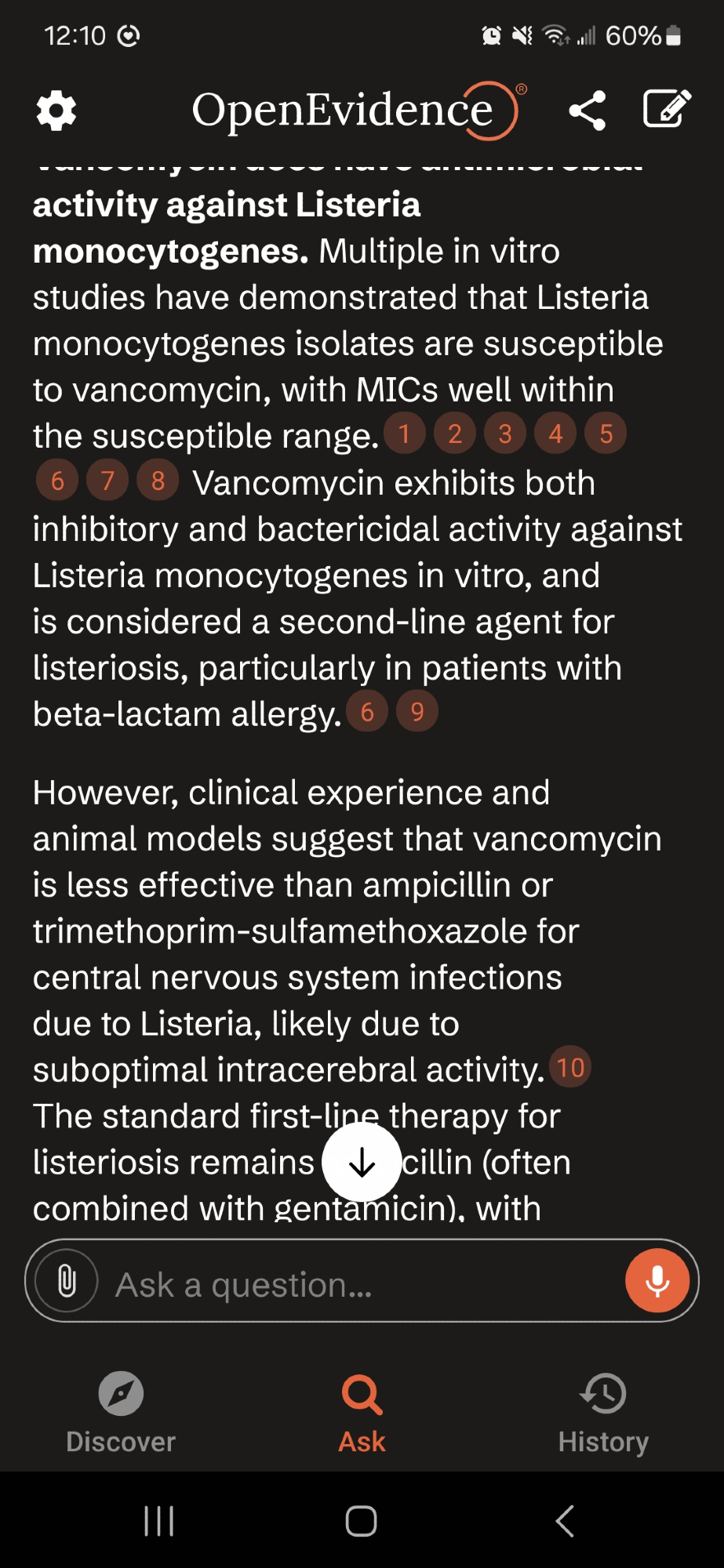724x1568 pixels.
Task: Open citation 1 reference
Action: (x=405, y=434)
